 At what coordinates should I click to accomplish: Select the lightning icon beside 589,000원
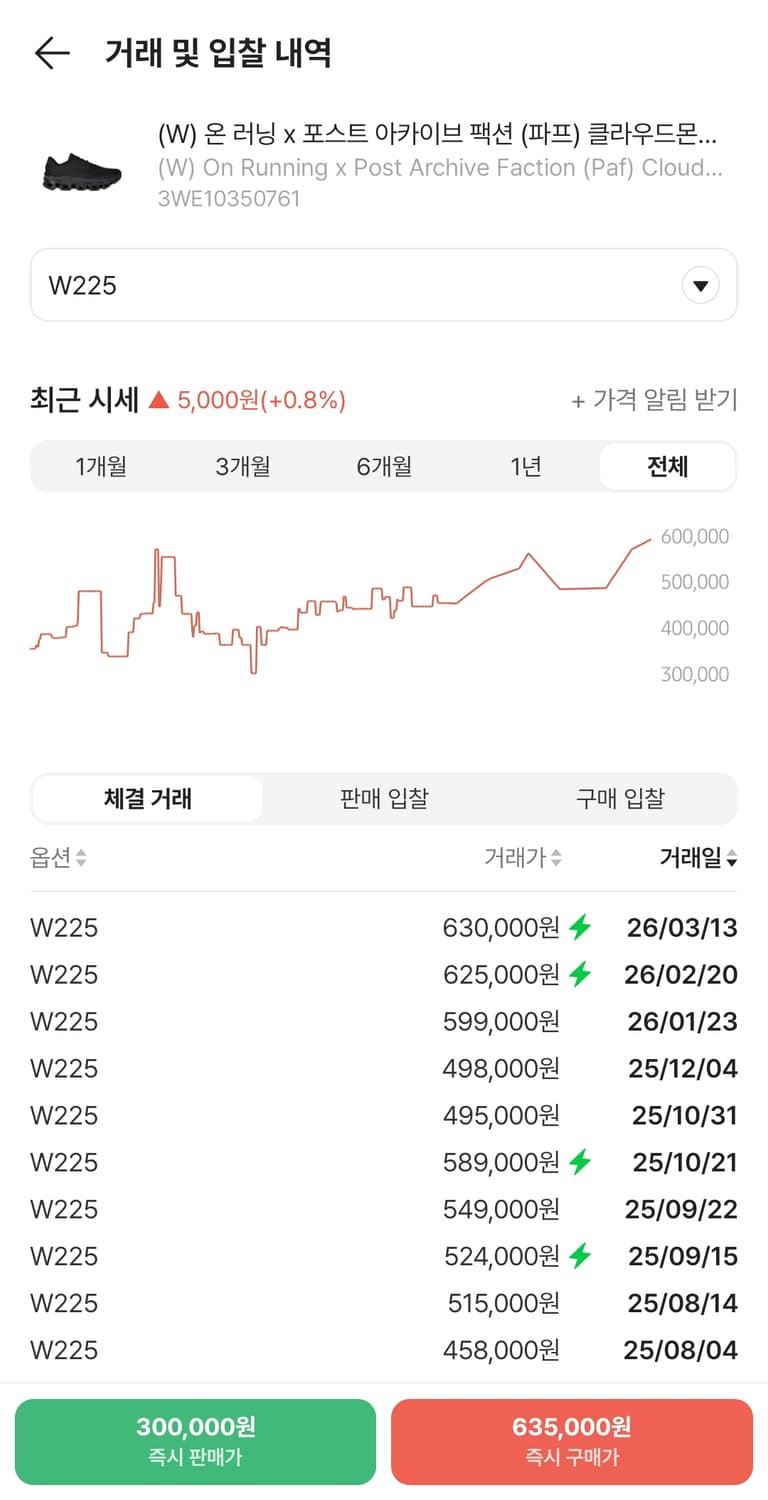(584, 1162)
